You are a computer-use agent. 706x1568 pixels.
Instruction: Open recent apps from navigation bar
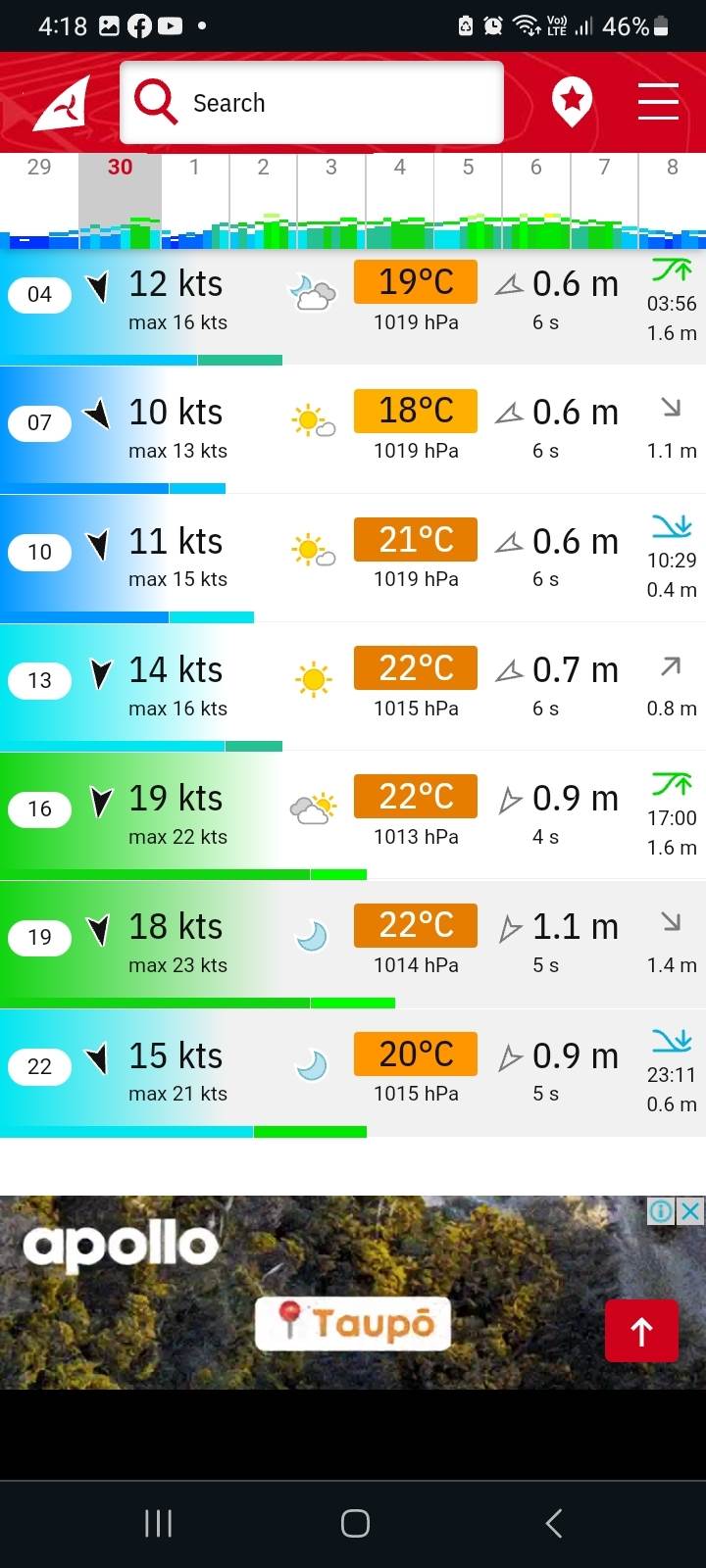tap(159, 1523)
